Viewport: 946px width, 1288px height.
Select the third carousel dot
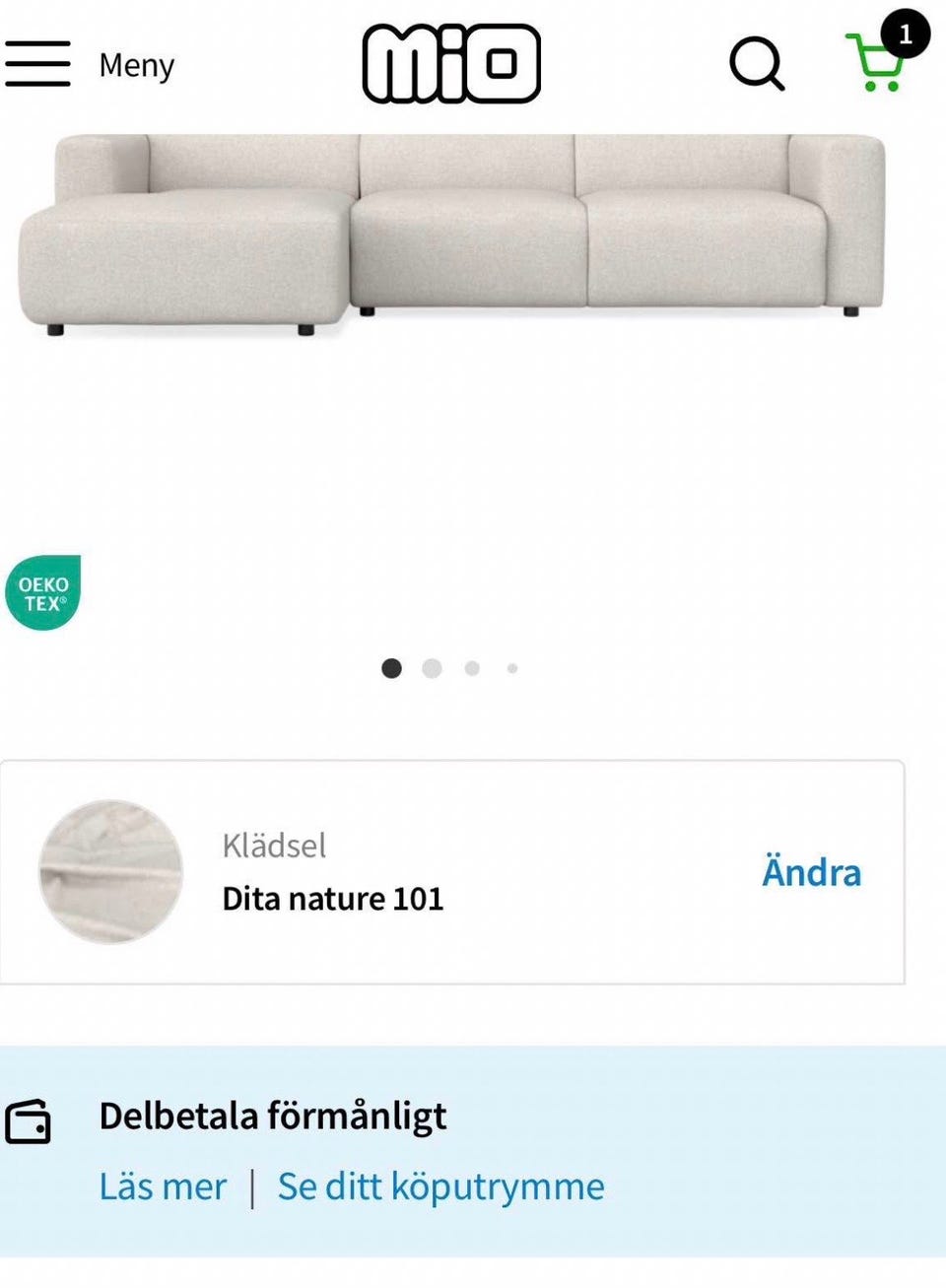click(x=471, y=668)
